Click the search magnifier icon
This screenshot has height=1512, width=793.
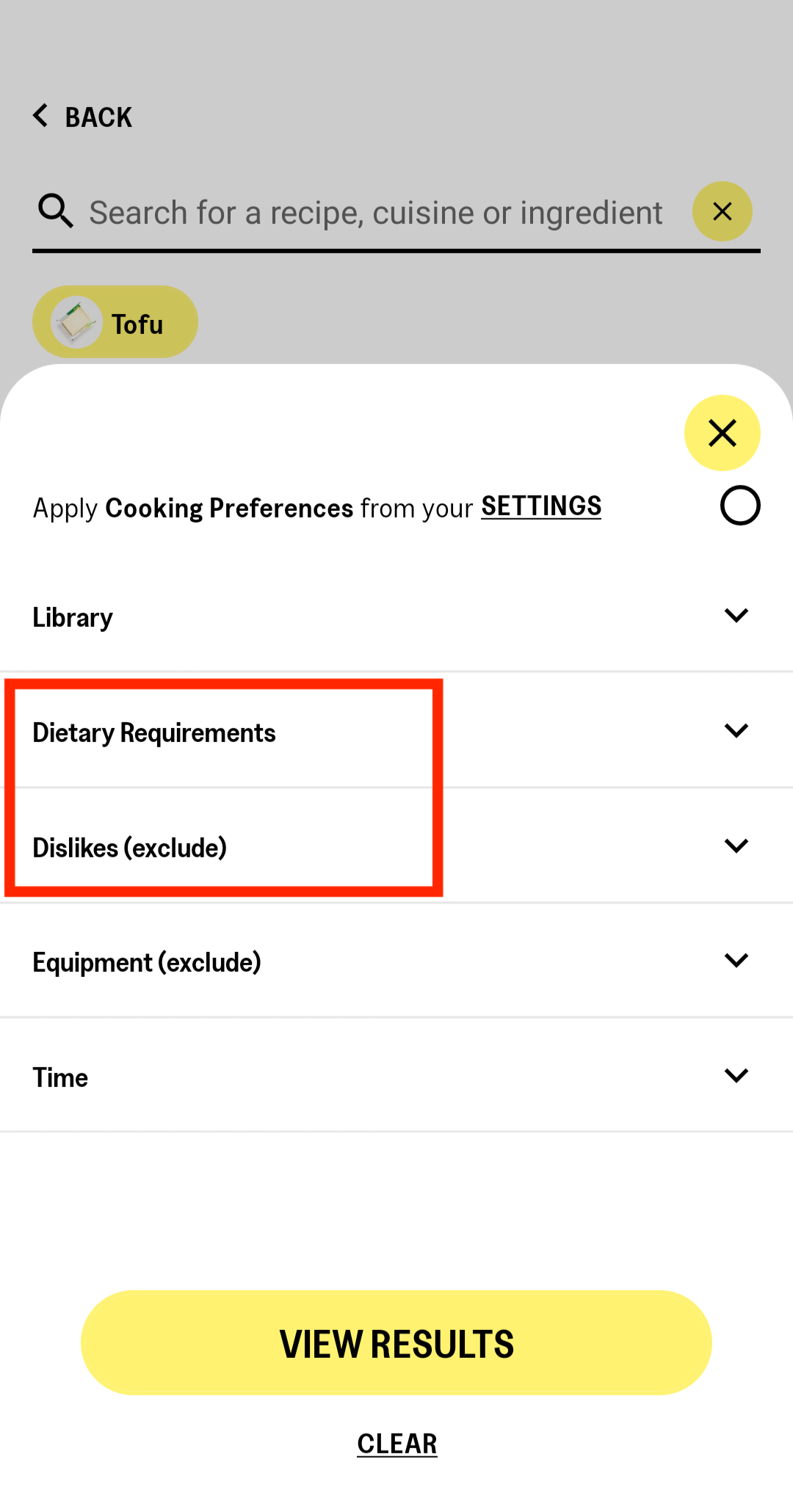[55, 211]
